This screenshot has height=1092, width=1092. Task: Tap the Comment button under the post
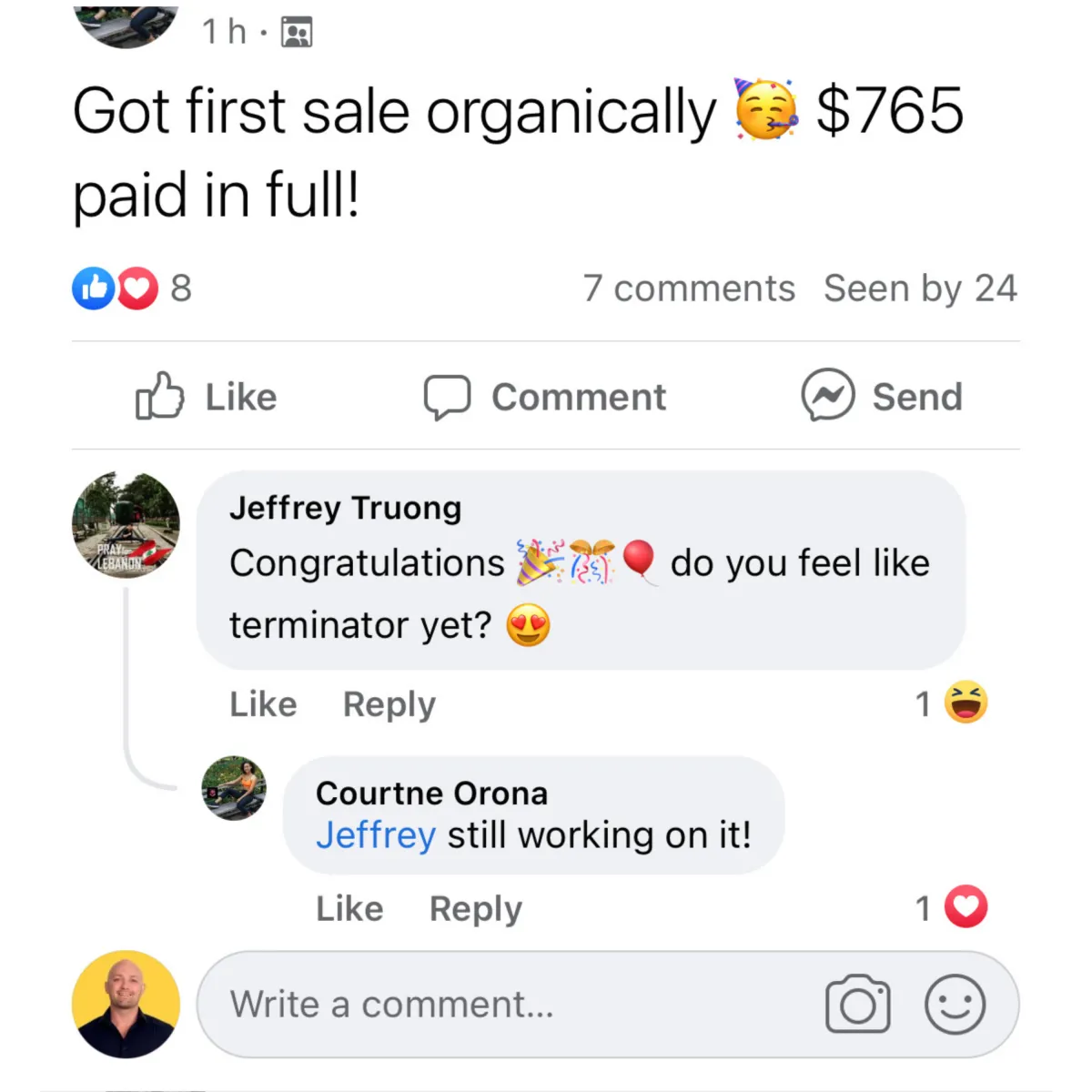click(x=545, y=397)
